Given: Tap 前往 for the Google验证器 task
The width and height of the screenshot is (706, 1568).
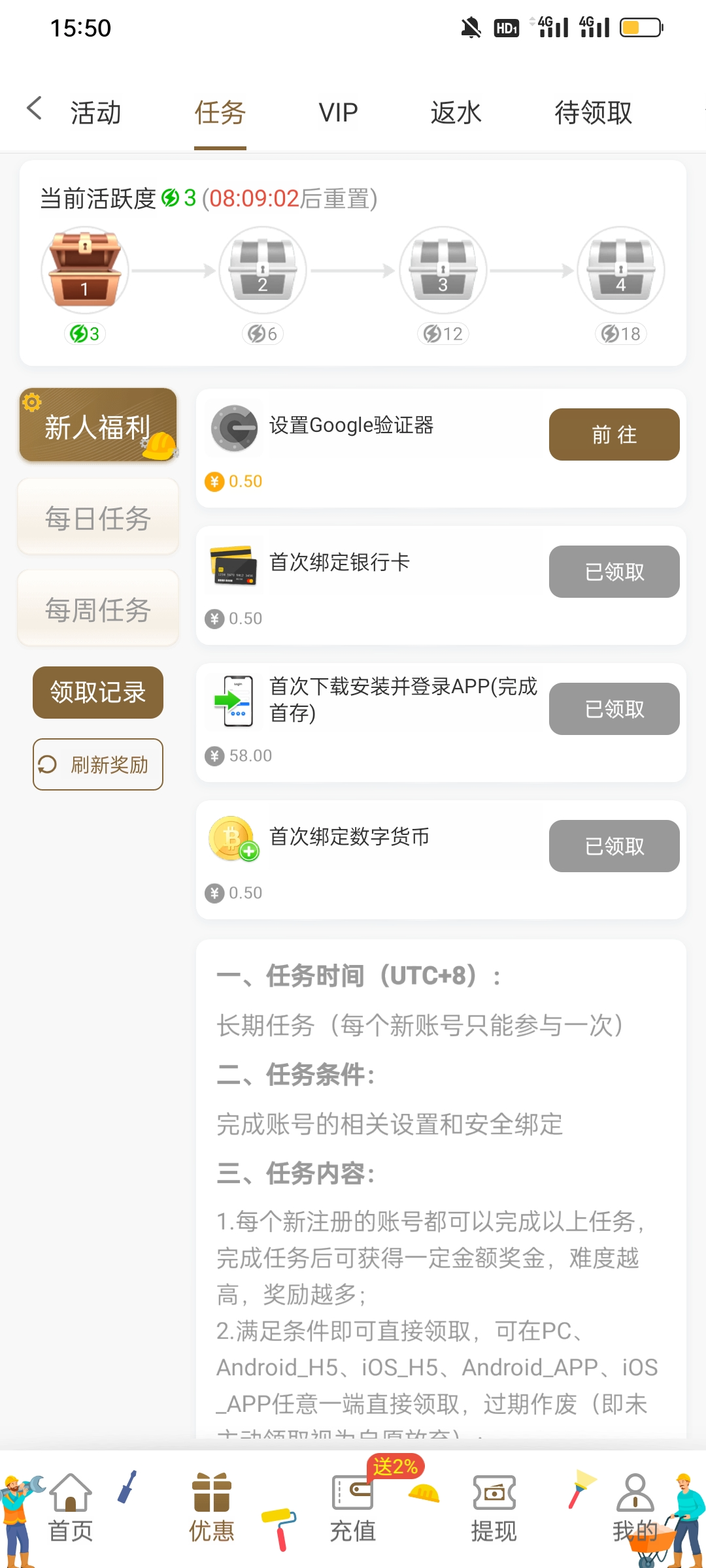Looking at the screenshot, I should pyautogui.click(x=614, y=434).
